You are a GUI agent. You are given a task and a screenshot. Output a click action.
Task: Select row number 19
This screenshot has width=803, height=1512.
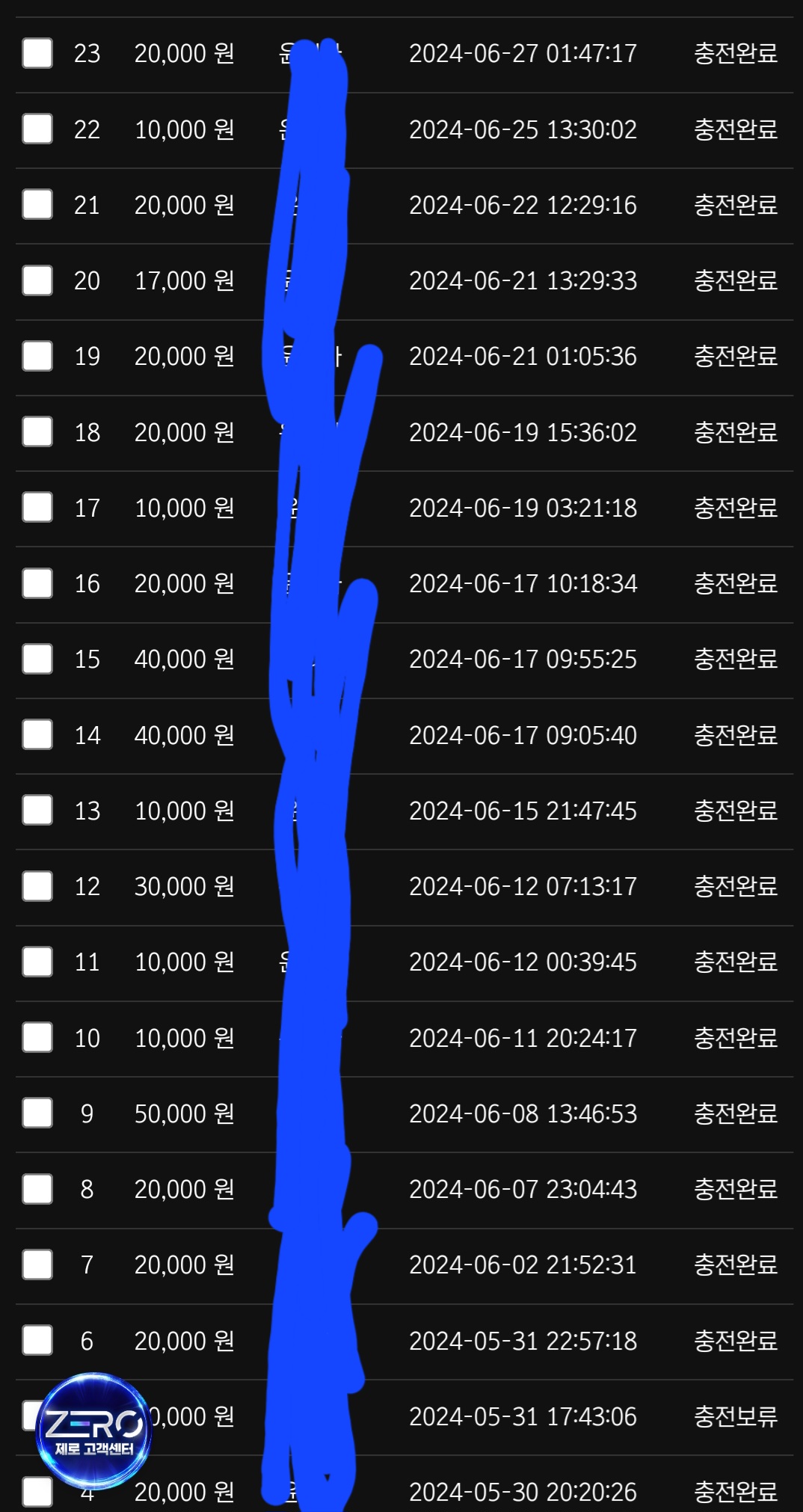pos(89,356)
